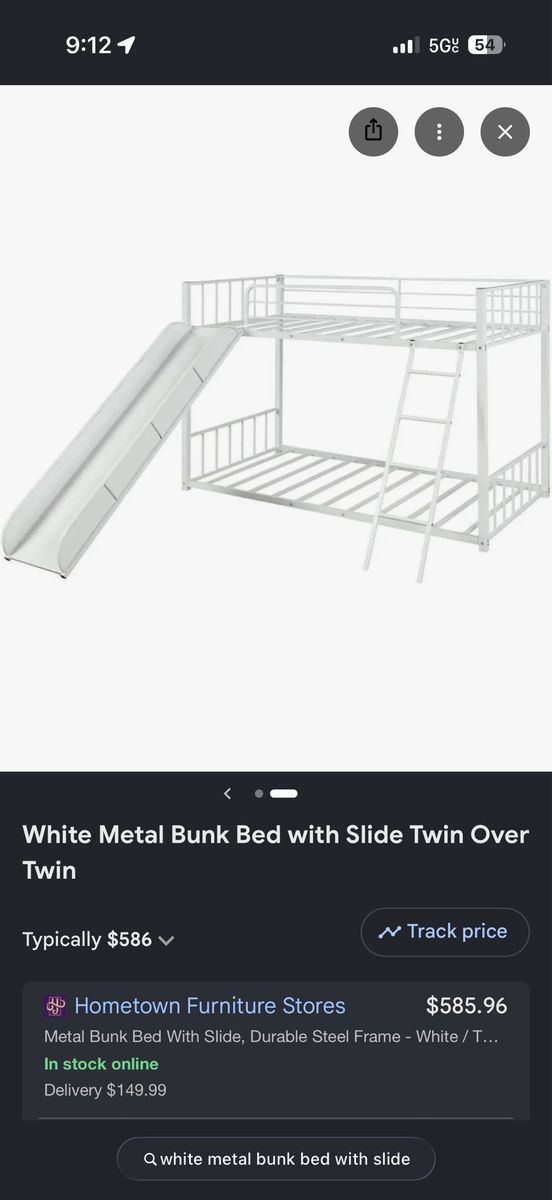The width and height of the screenshot is (552, 1200).
Task: Go to the previous product image
Action: tap(228, 794)
